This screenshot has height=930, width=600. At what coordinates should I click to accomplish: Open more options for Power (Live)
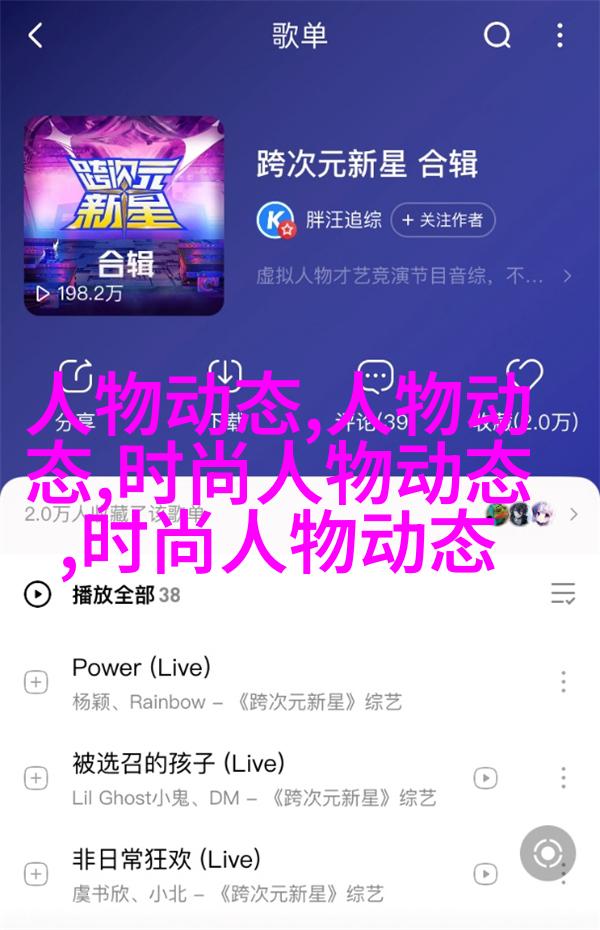coord(564,683)
